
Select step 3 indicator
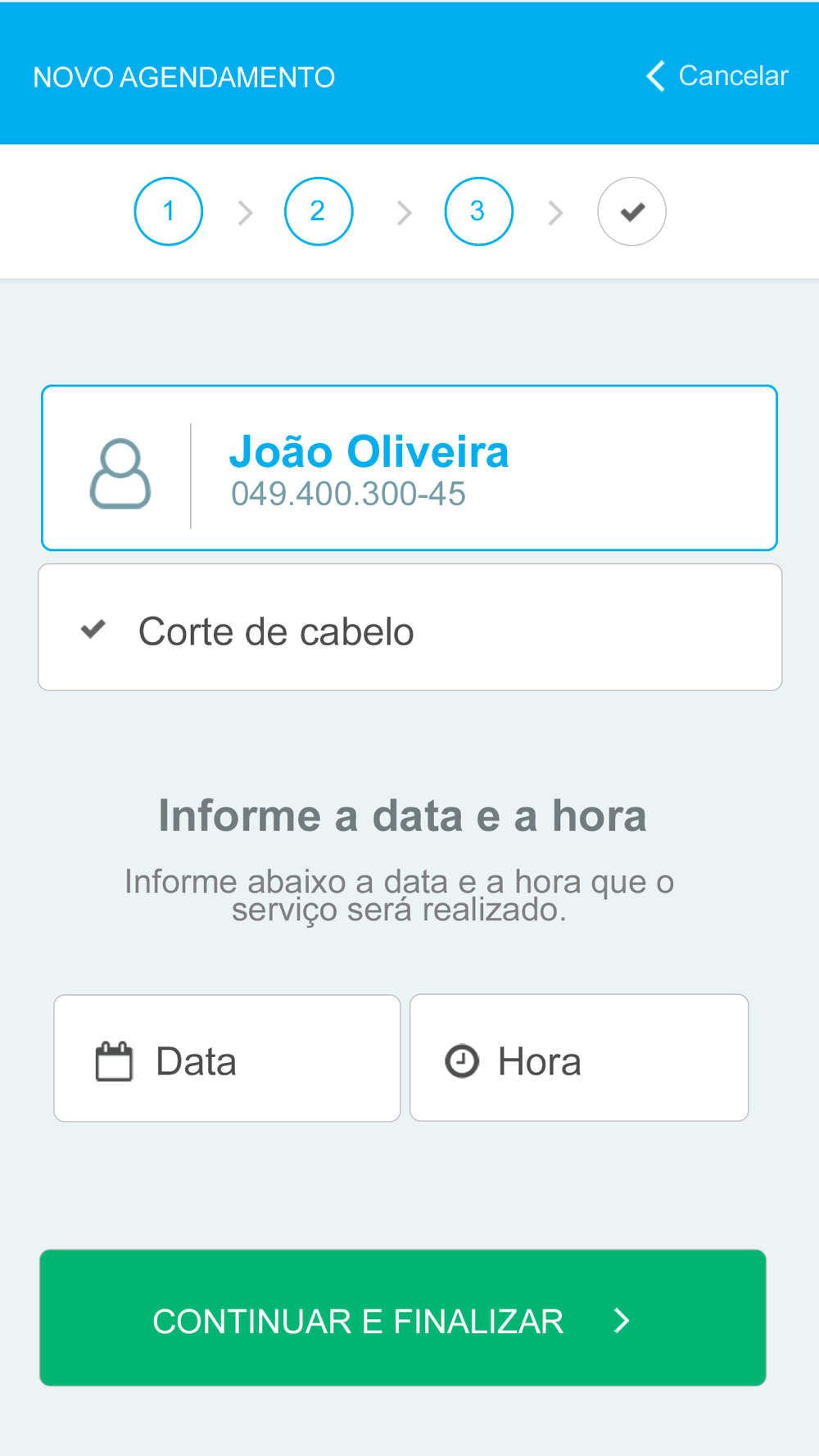[x=479, y=211]
